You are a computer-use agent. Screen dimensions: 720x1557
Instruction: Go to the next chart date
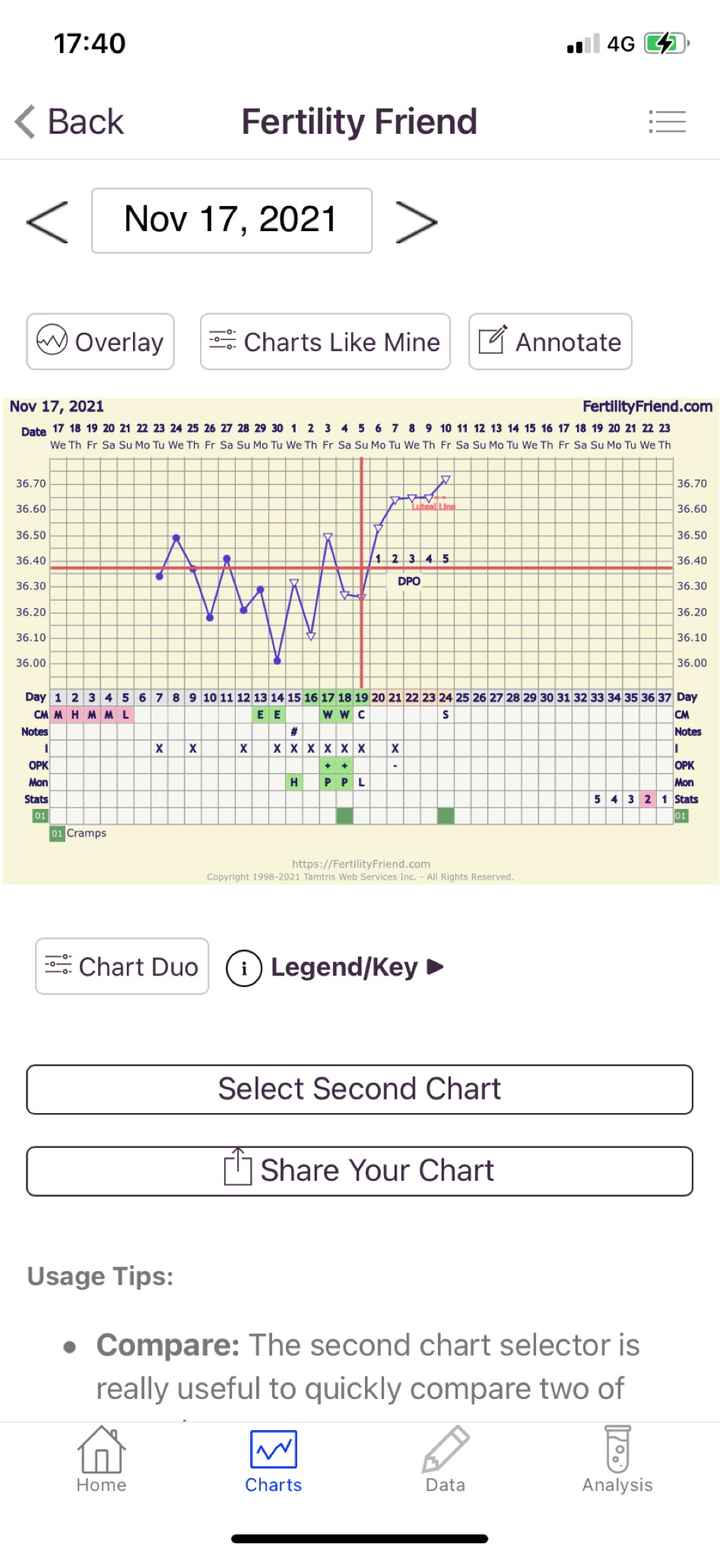tap(416, 221)
